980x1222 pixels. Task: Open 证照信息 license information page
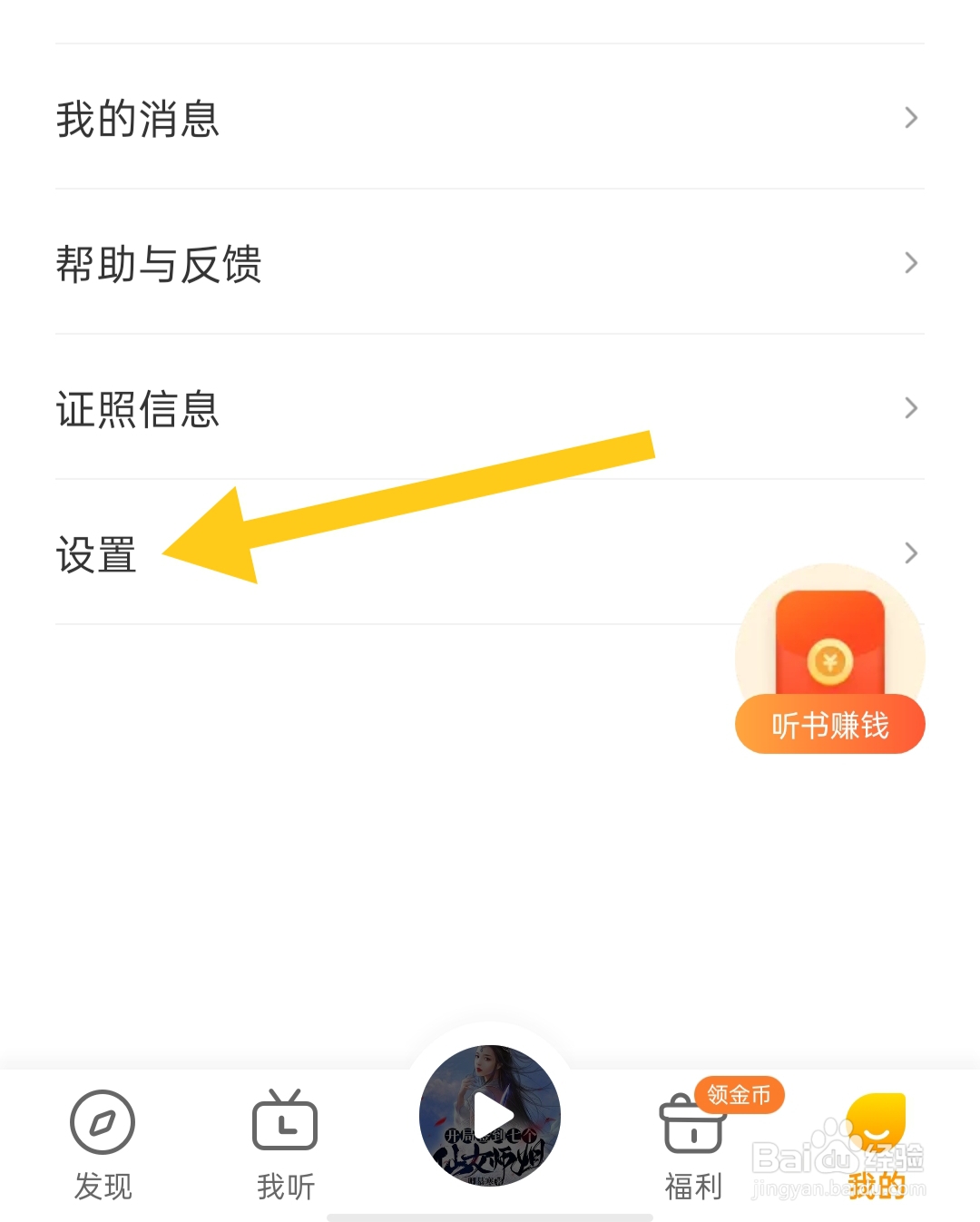(x=136, y=410)
